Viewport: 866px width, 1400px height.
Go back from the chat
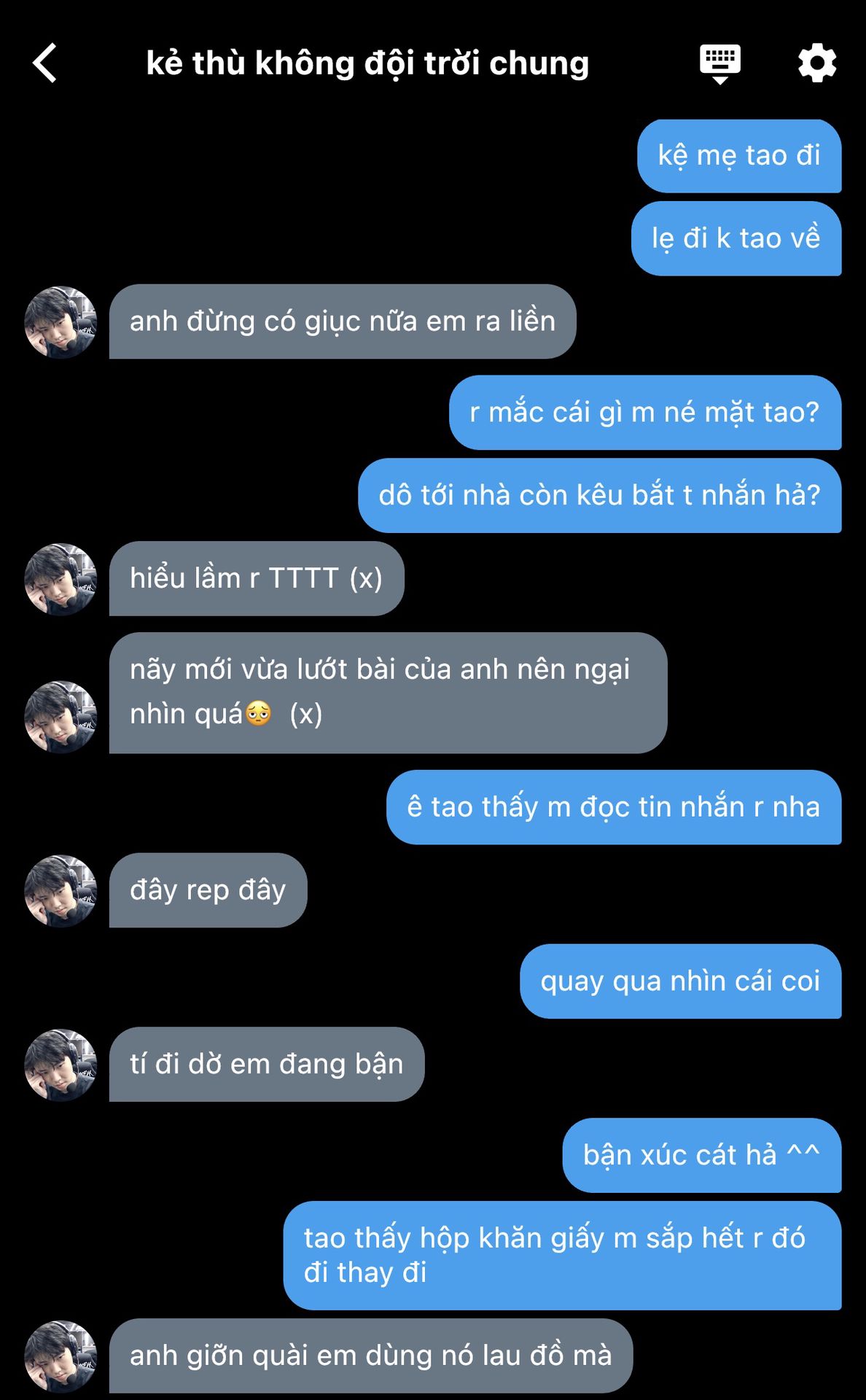point(45,63)
